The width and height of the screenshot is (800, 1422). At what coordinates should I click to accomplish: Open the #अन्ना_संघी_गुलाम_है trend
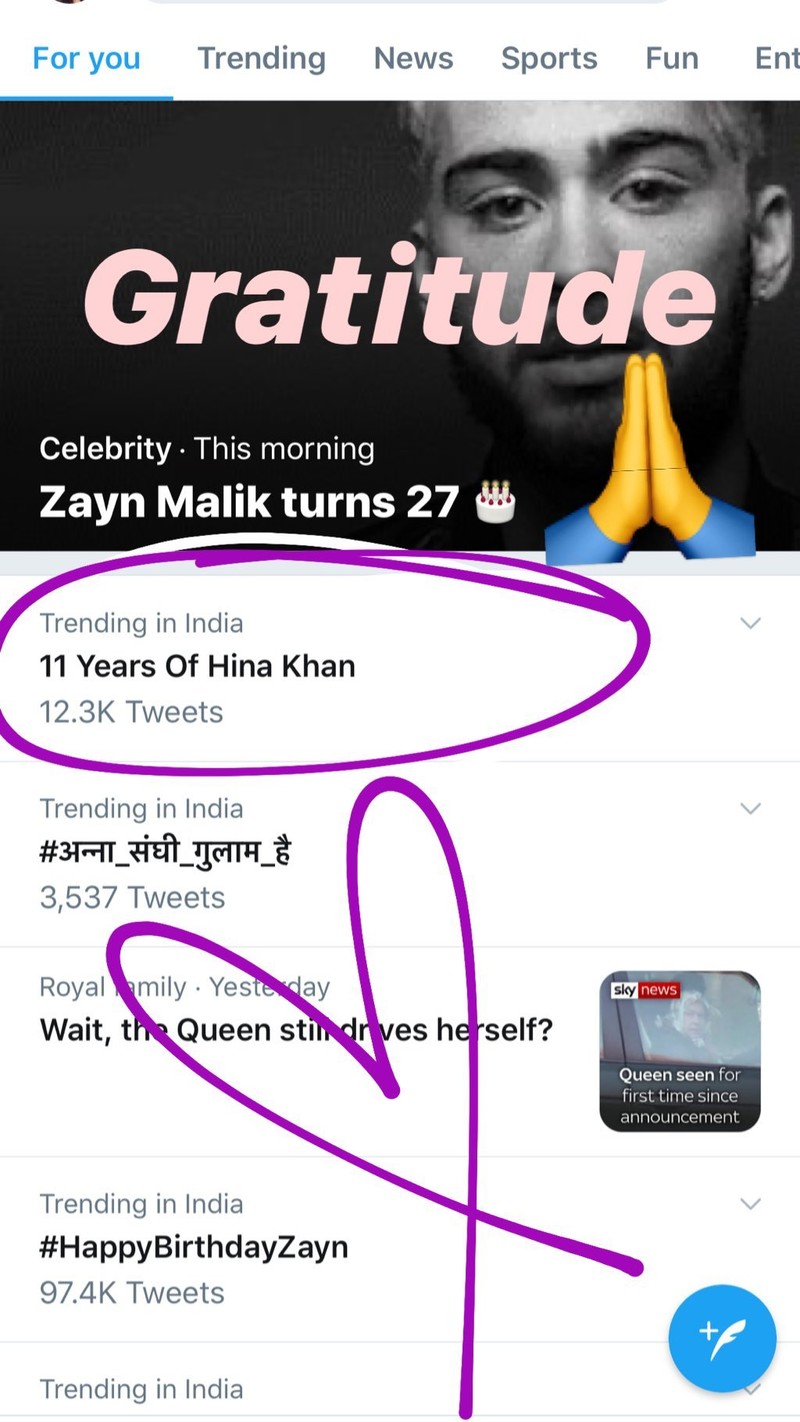click(400, 853)
